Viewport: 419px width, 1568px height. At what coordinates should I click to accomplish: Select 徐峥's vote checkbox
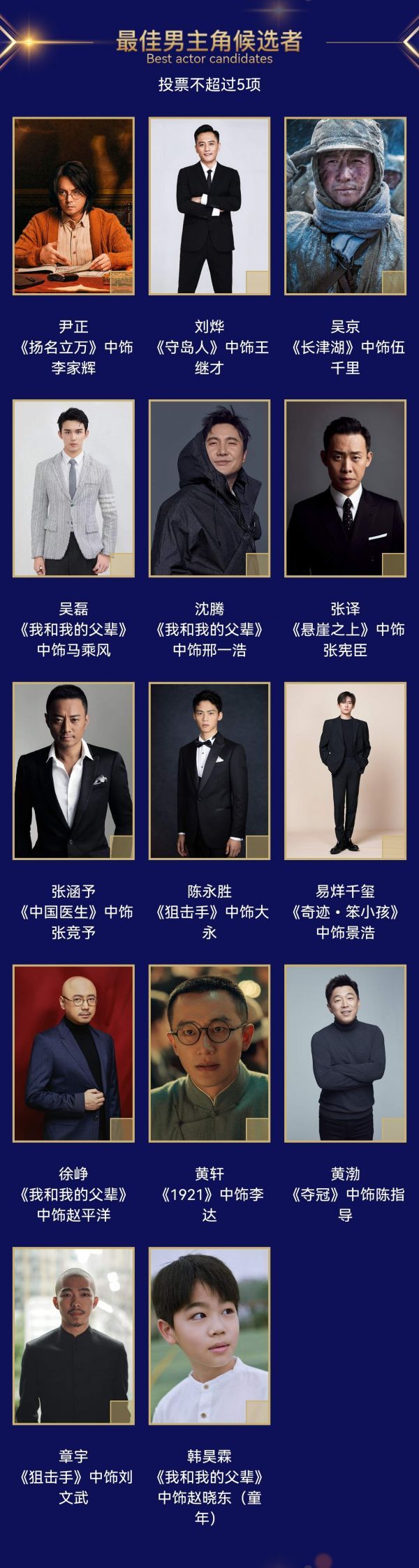122,1129
